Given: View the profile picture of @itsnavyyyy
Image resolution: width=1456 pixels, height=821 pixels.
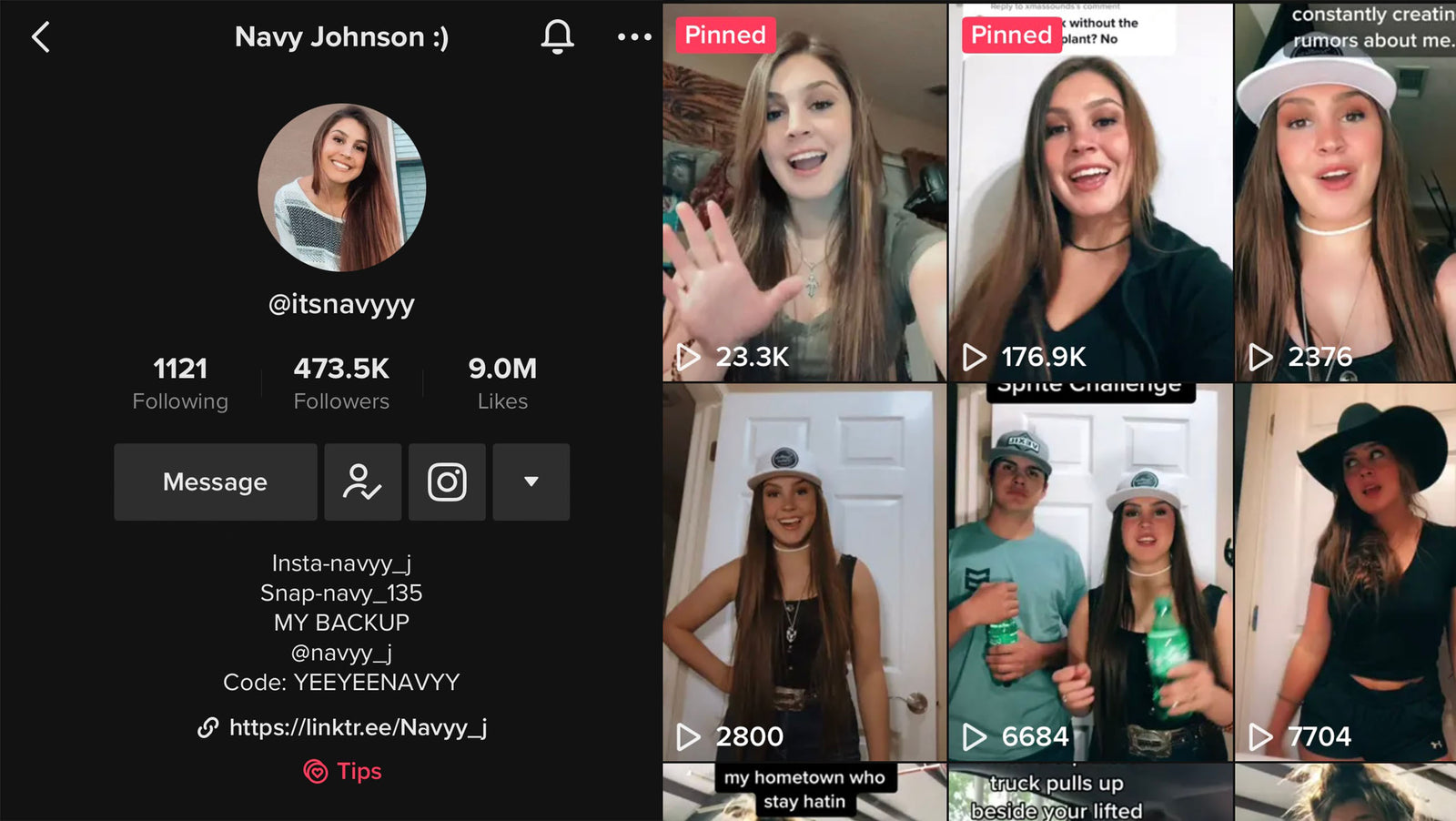Looking at the screenshot, I should (x=341, y=187).
